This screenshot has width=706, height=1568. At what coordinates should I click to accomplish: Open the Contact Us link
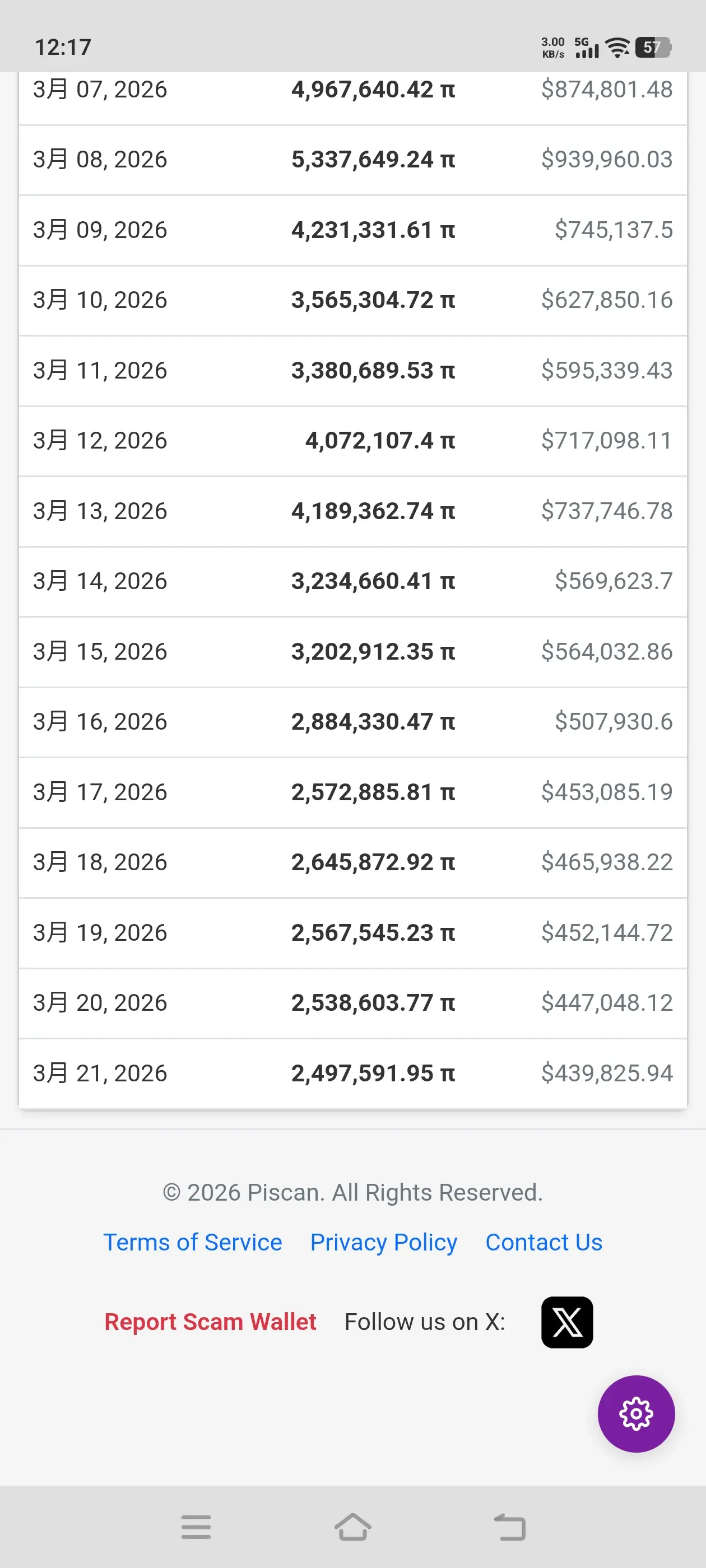point(544,1242)
